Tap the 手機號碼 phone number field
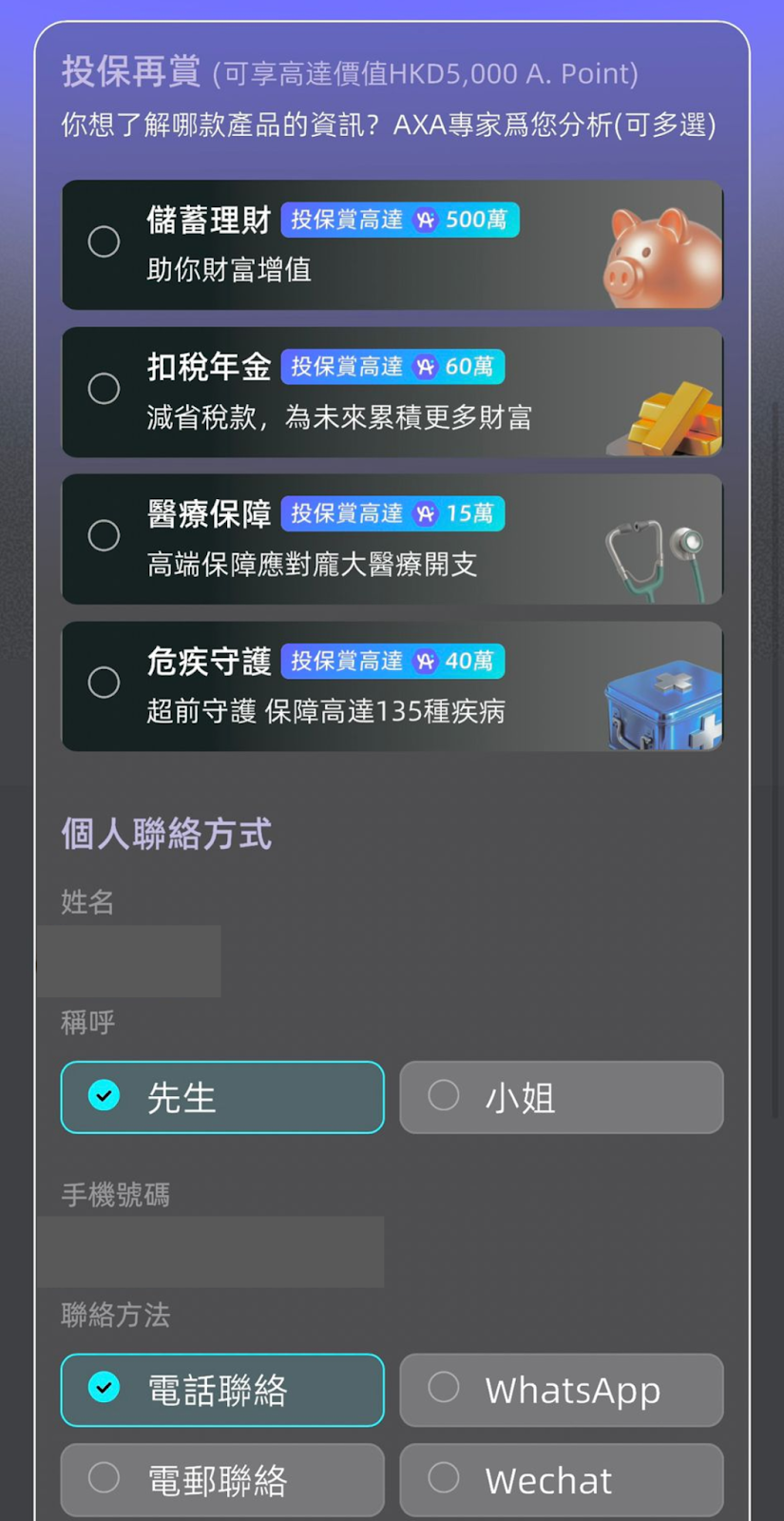The height and width of the screenshot is (1521, 784). (212, 1252)
